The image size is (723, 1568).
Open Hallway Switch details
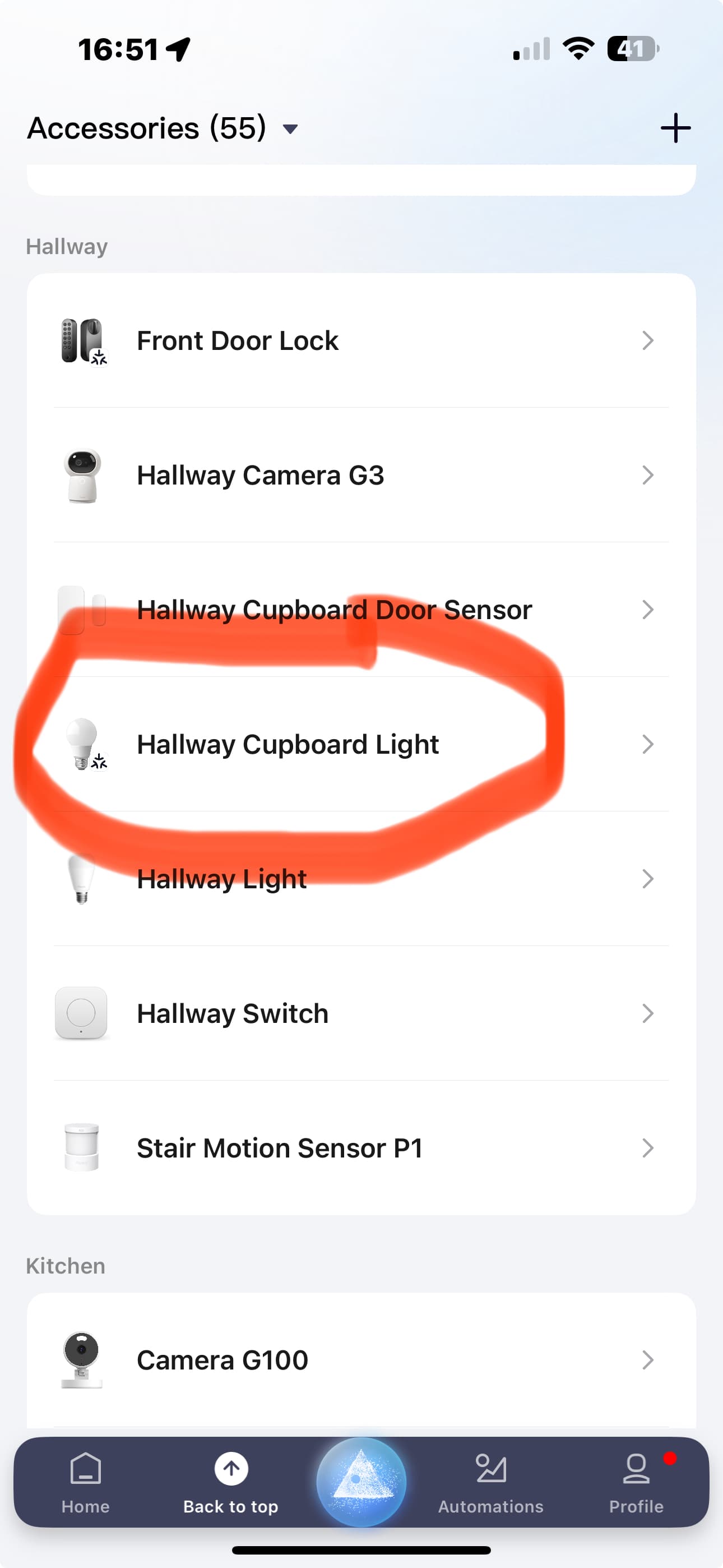pos(361,1013)
